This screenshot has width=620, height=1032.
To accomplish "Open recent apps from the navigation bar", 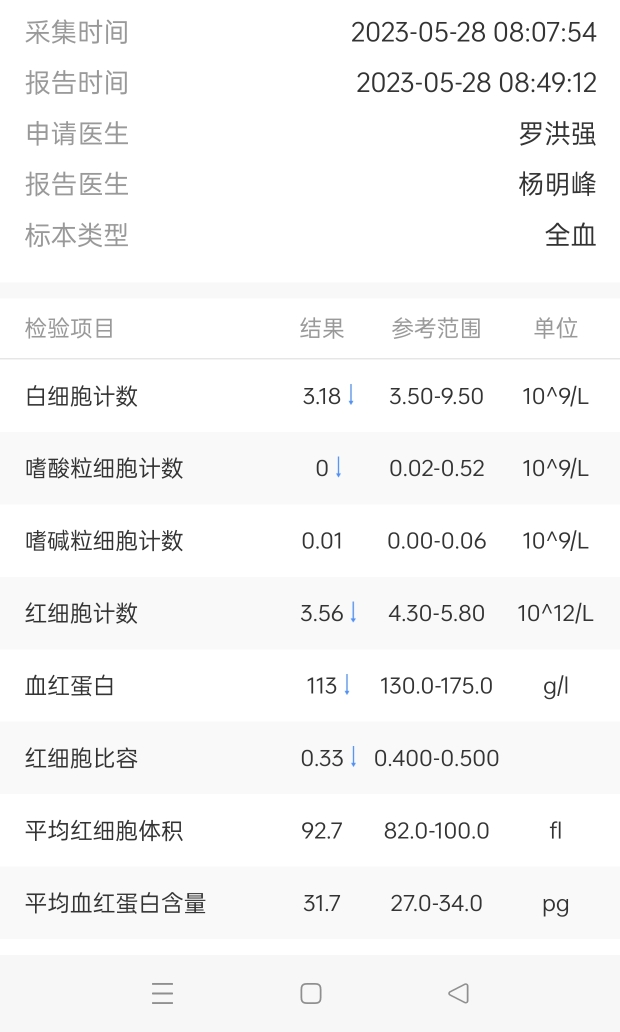I will pyautogui.click(x=163, y=993).
